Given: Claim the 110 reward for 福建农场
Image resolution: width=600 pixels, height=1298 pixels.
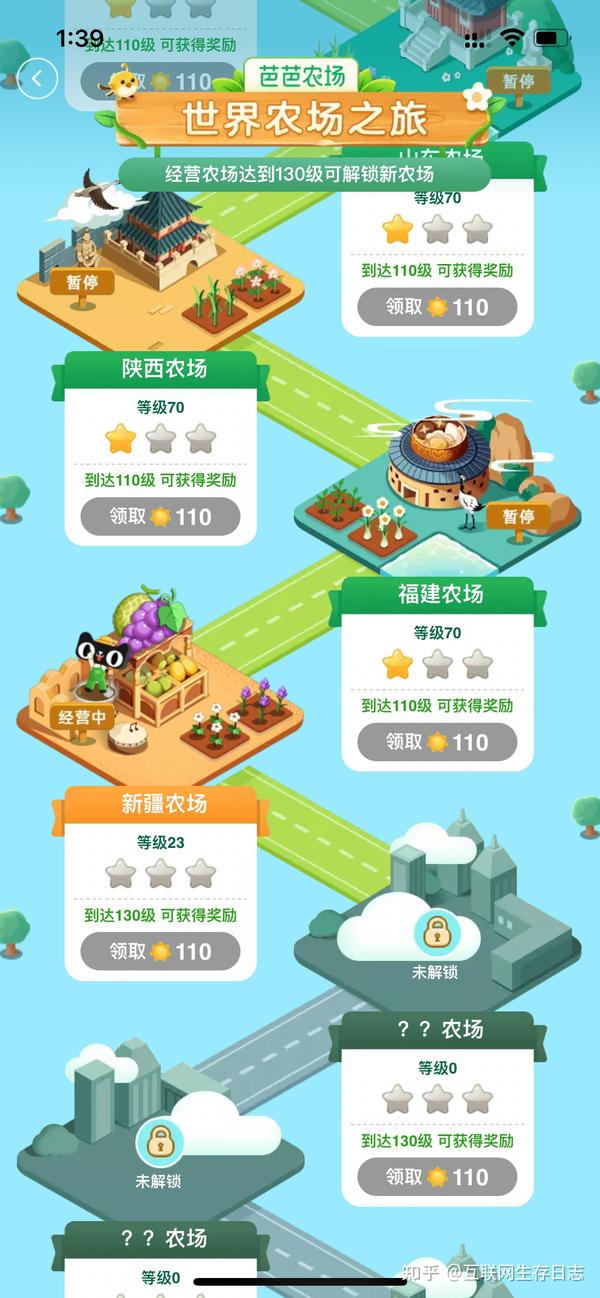Looking at the screenshot, I should tap(437, 742).
